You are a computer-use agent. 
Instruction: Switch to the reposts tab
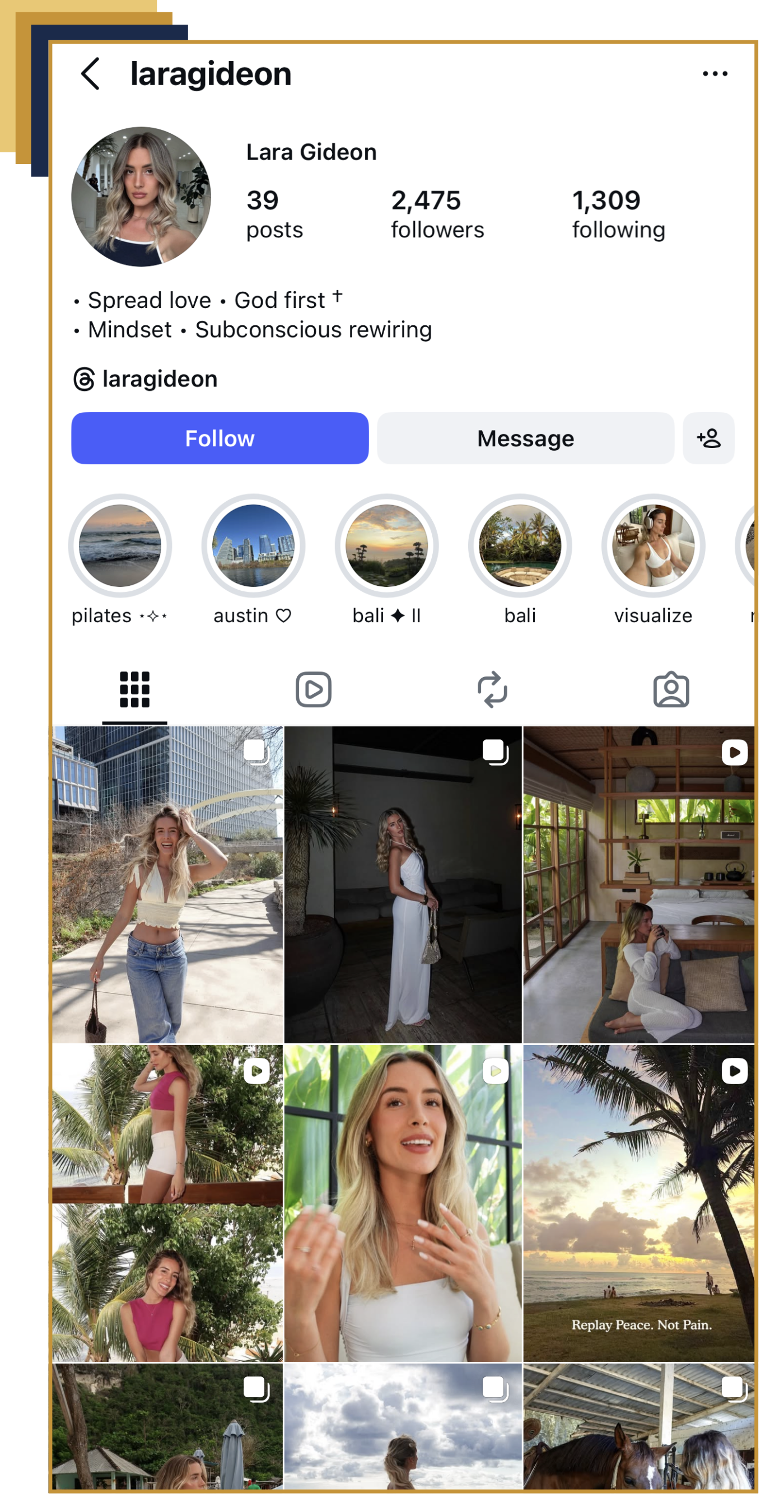click(x=492, y=689)
